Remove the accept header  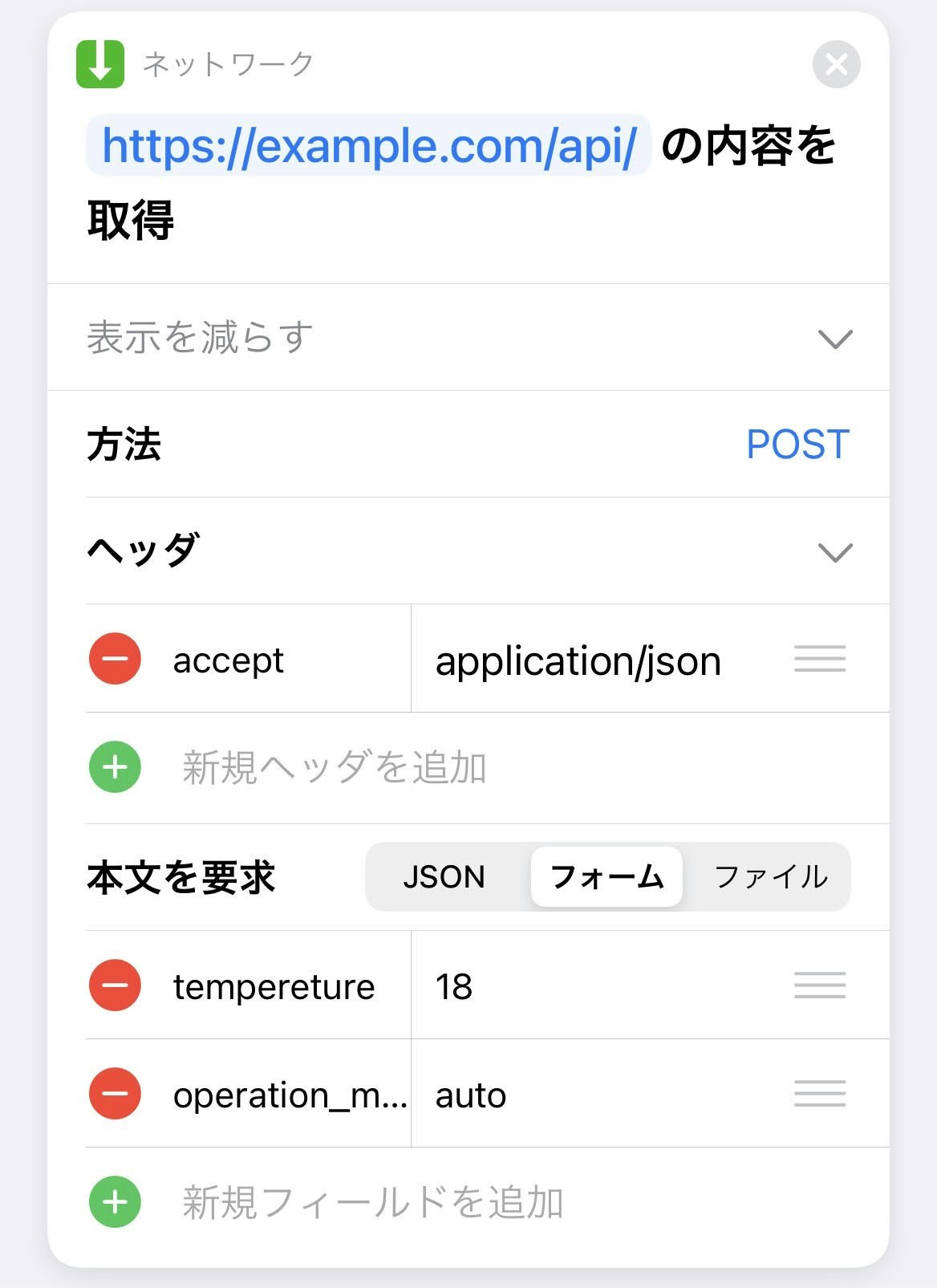click(x=115, y=660)
